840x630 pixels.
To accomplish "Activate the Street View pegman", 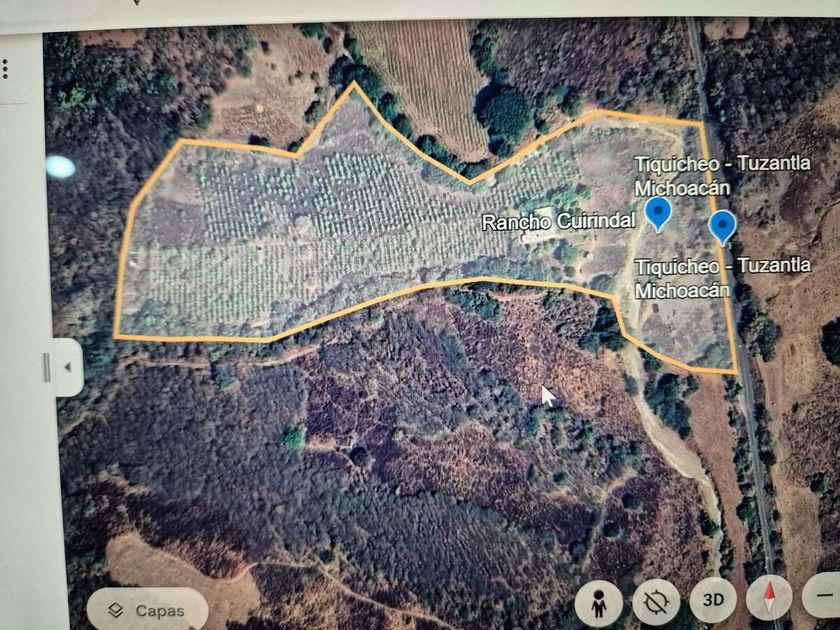I will (599, 602).
